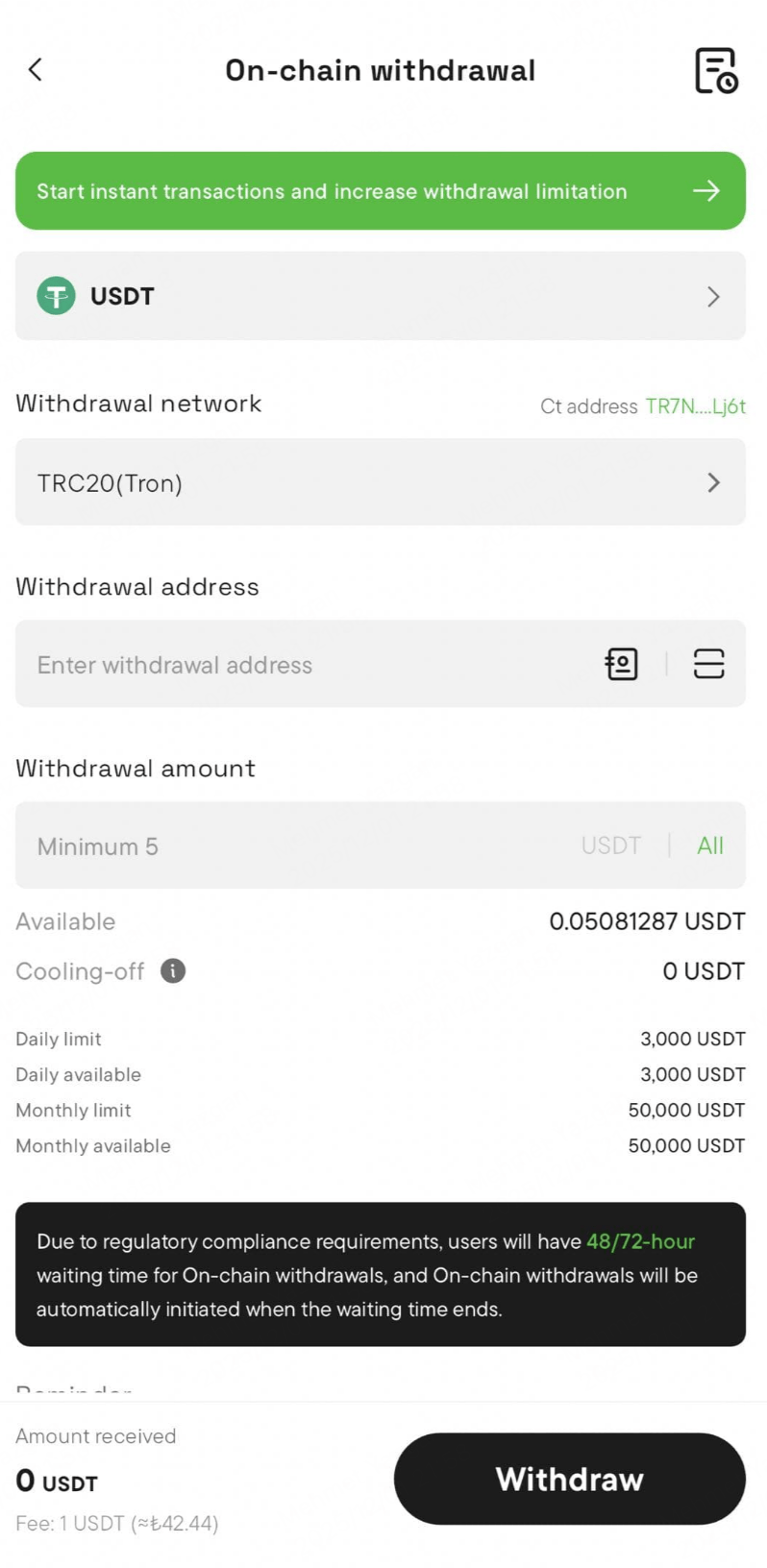Viewport: 767px width, 1568px height.
Task: Click the Withdrawal amount input field
Action: (x=288, y=845)
